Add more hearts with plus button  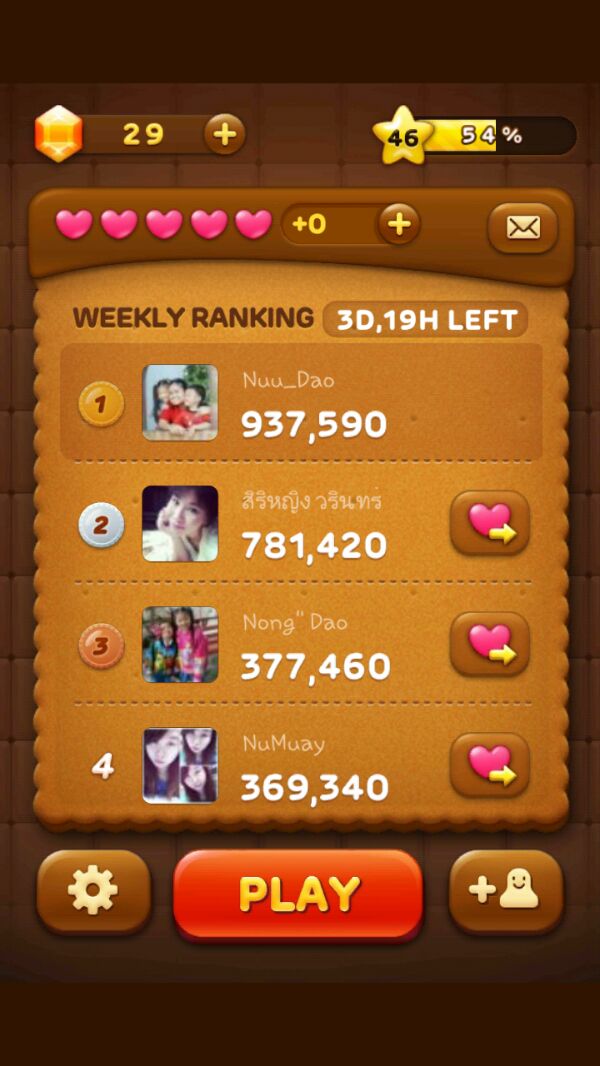(x=398, y=224)
